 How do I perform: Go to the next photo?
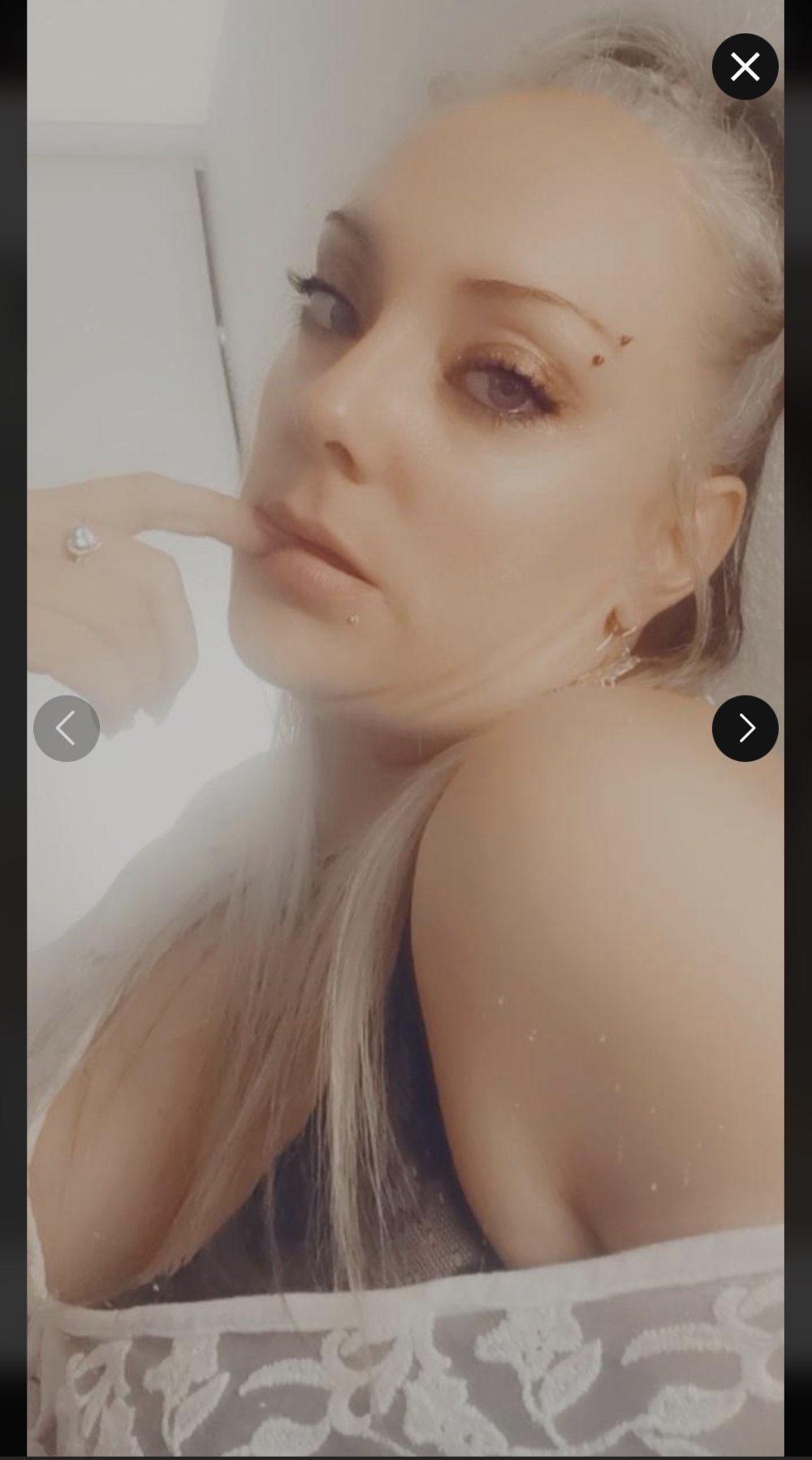pyautogui.click(x=745, y=728)
